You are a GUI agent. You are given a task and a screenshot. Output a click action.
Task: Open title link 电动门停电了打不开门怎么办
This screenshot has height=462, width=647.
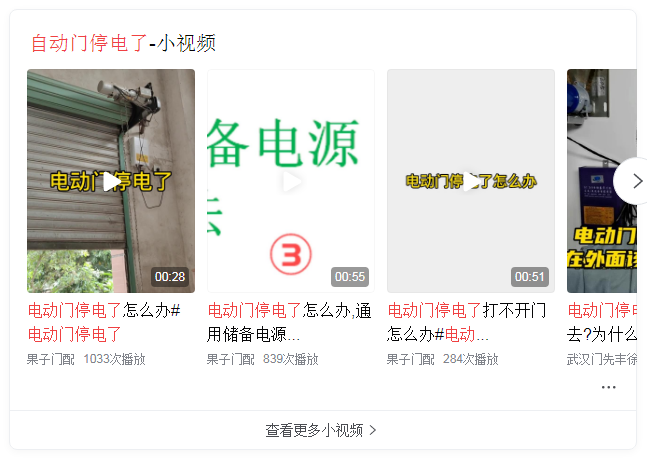(470, 322)
